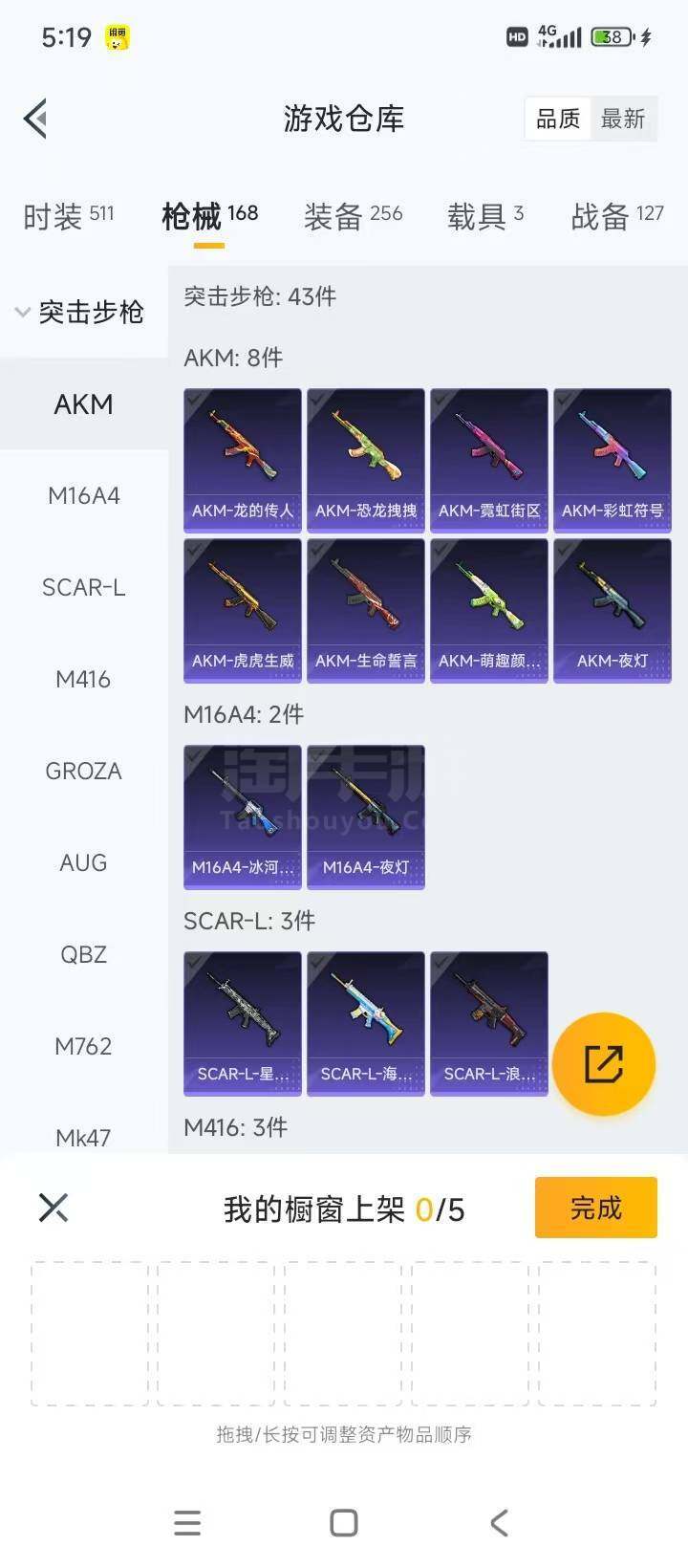Tap 完成 to finish showcase
Image resolution: width=688 pixels, height=1568 pixels.
tap(595, 1208)
